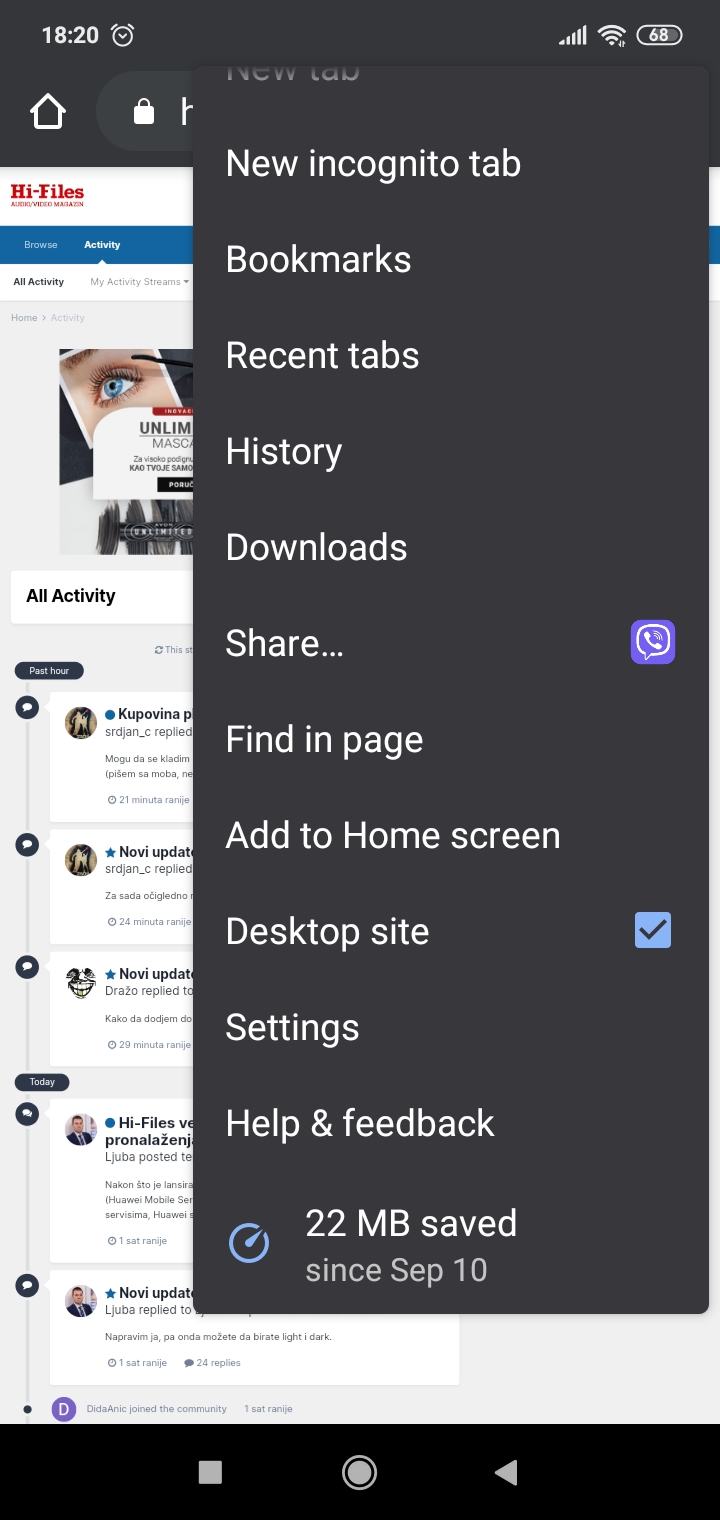Share page via Viber icon

point(653,642)
